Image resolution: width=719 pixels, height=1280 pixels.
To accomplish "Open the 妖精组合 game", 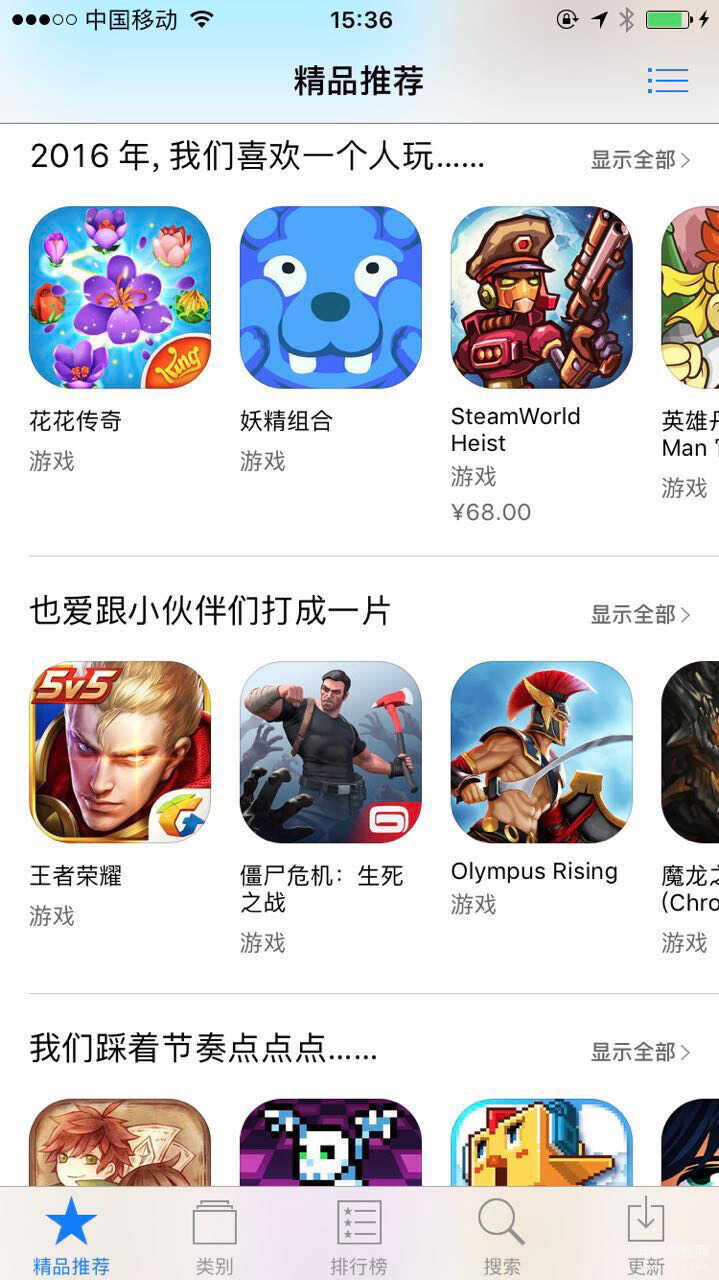I will pos(330,297).
